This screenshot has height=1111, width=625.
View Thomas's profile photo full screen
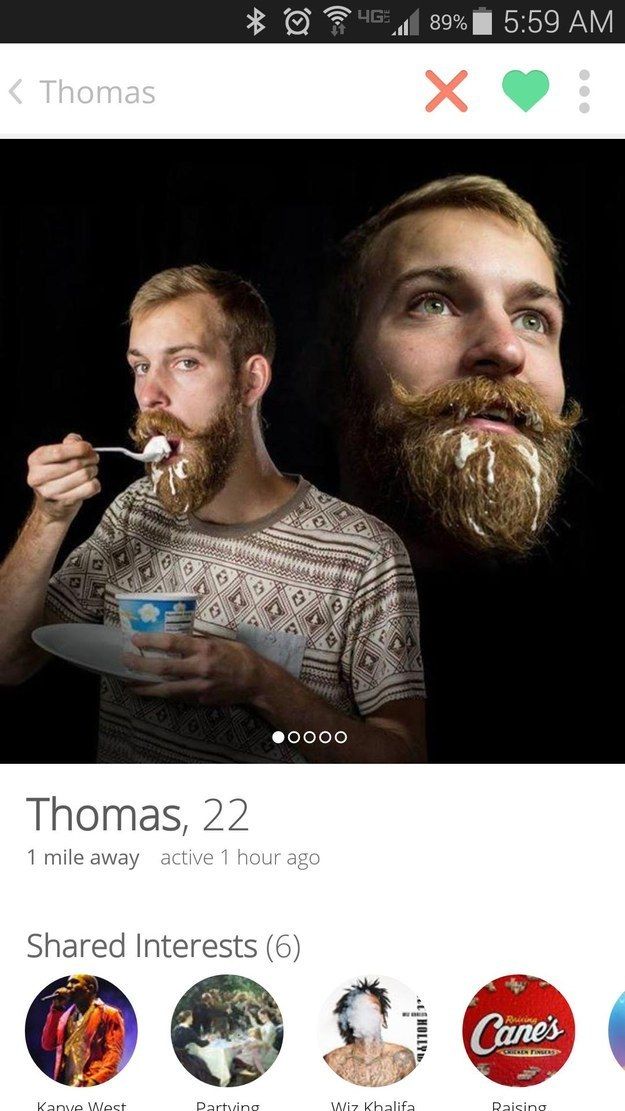tap(312, 450)
